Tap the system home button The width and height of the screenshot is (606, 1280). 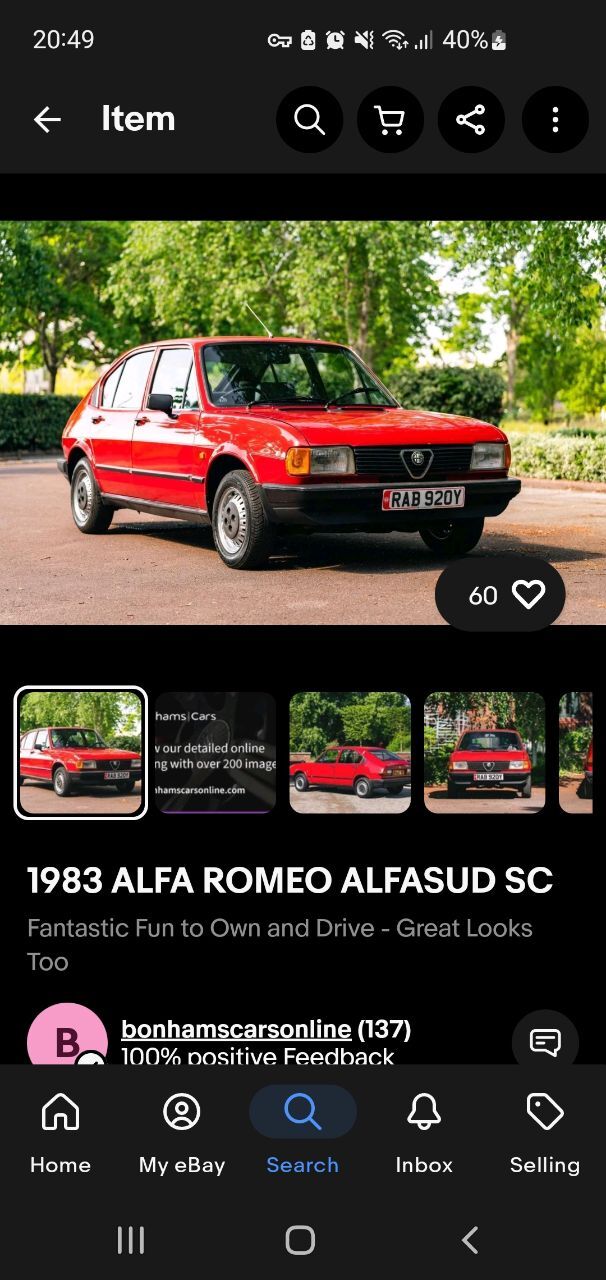tap(300, 1240)
